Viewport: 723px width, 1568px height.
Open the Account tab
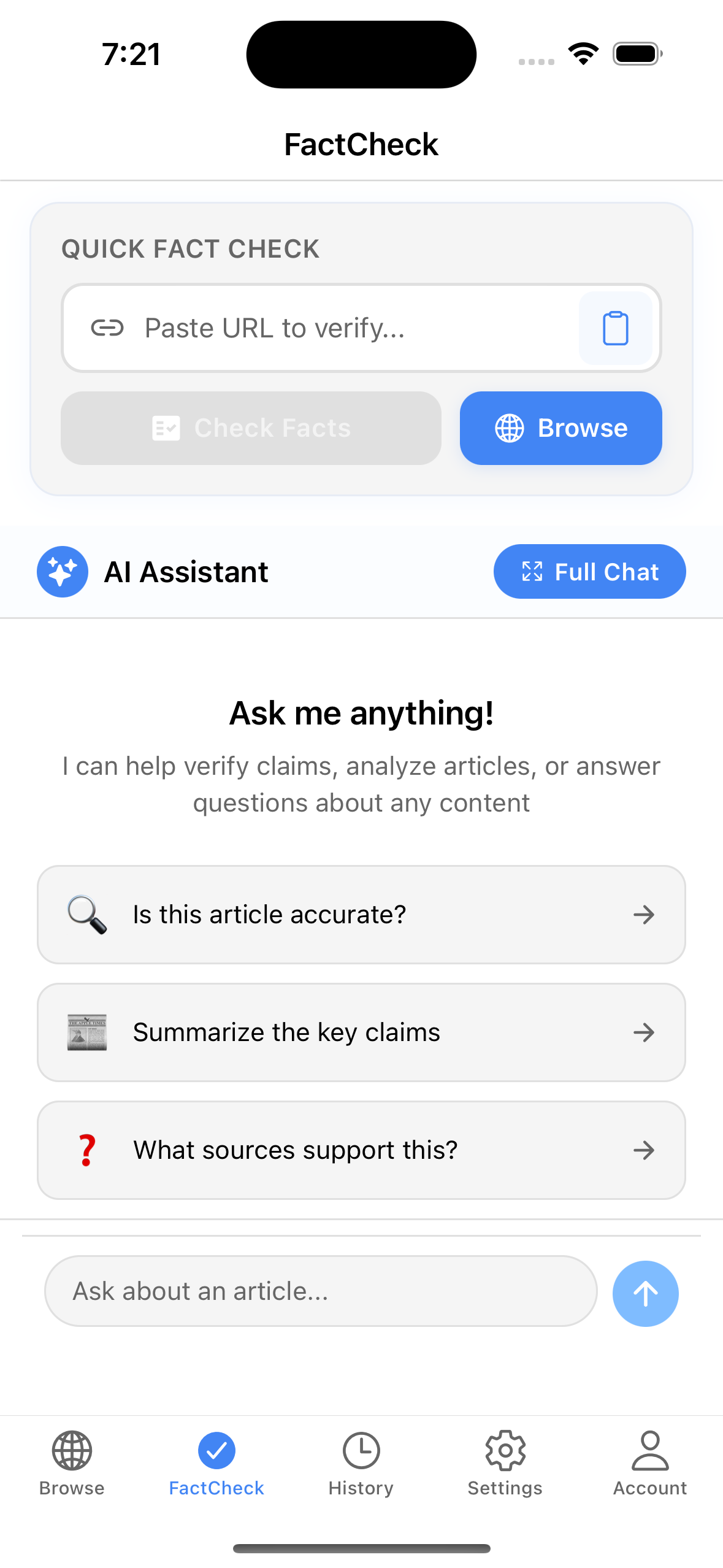click(x=650, y=1464)
